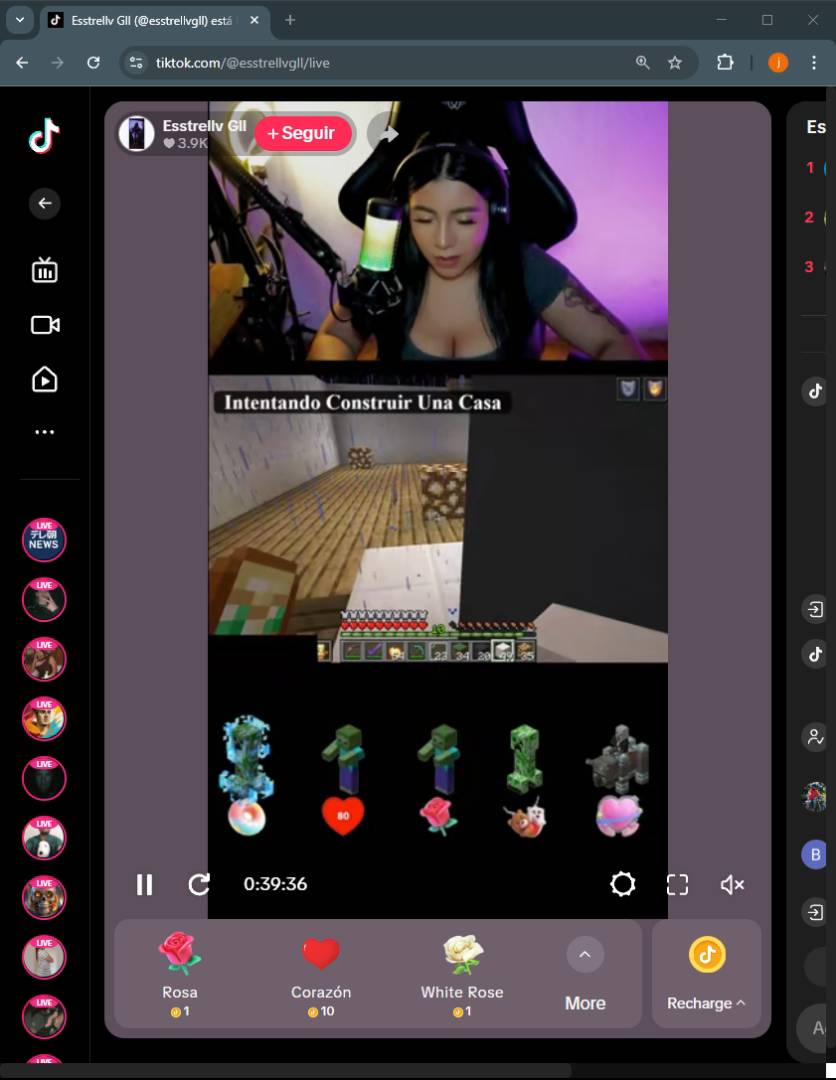Open the video settings gear

coord(623,884)
